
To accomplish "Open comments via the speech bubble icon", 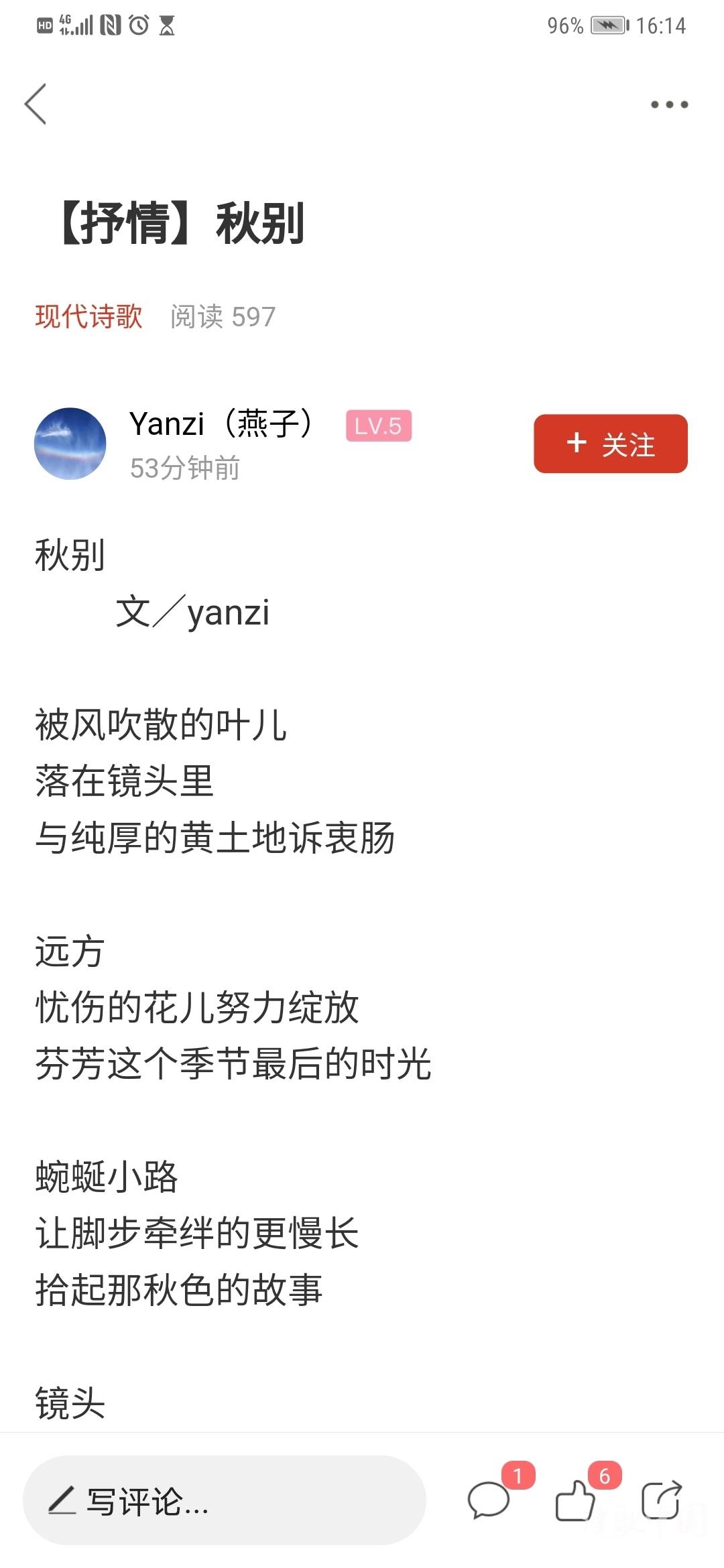I will (x=489, y=1500).
